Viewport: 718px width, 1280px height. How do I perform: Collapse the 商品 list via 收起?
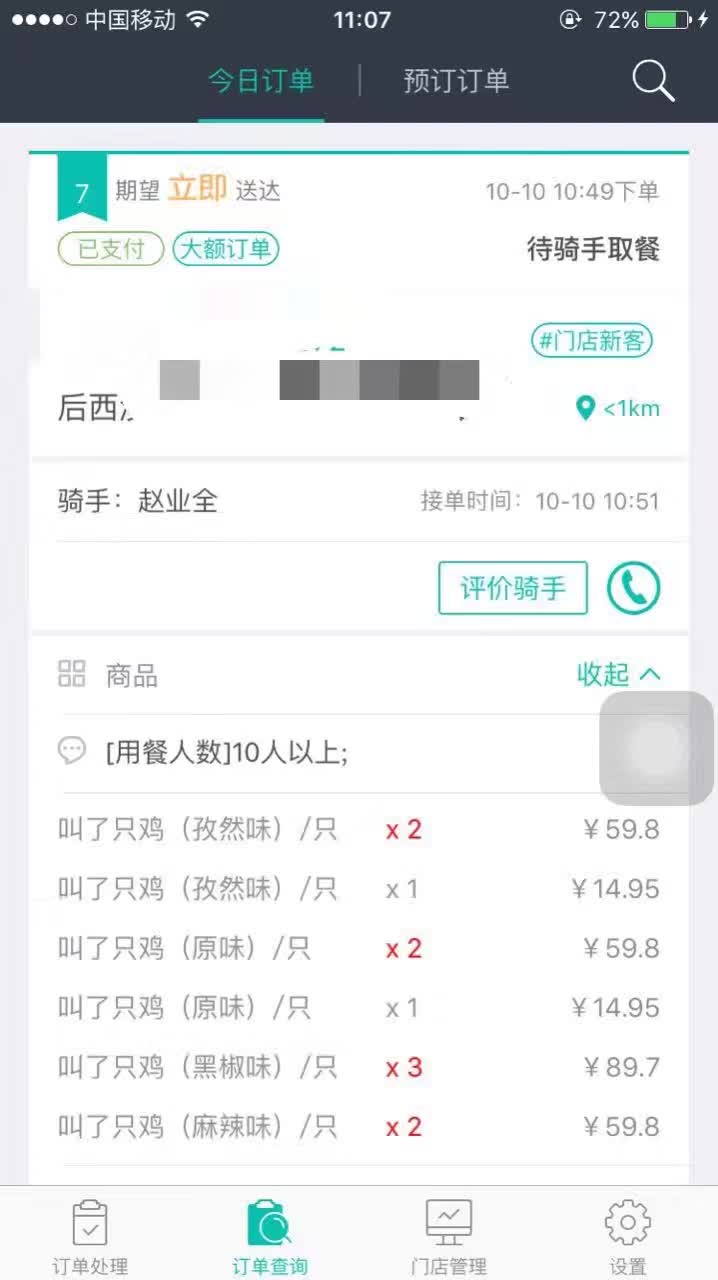(618, 674)
